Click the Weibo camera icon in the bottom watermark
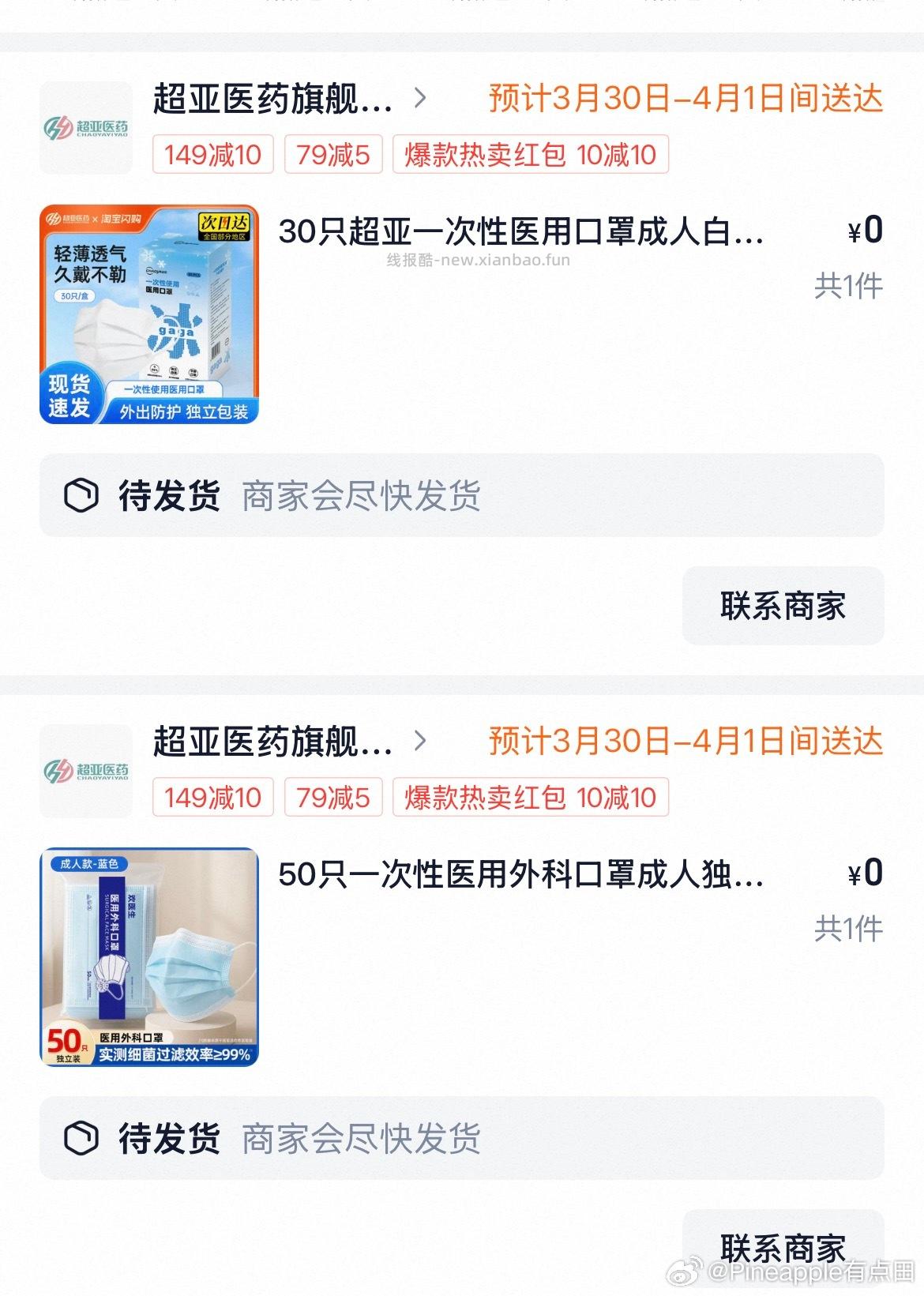The height and width of the screenshot is (1296, 924). pyautogui.click(x=682, y=1270)
